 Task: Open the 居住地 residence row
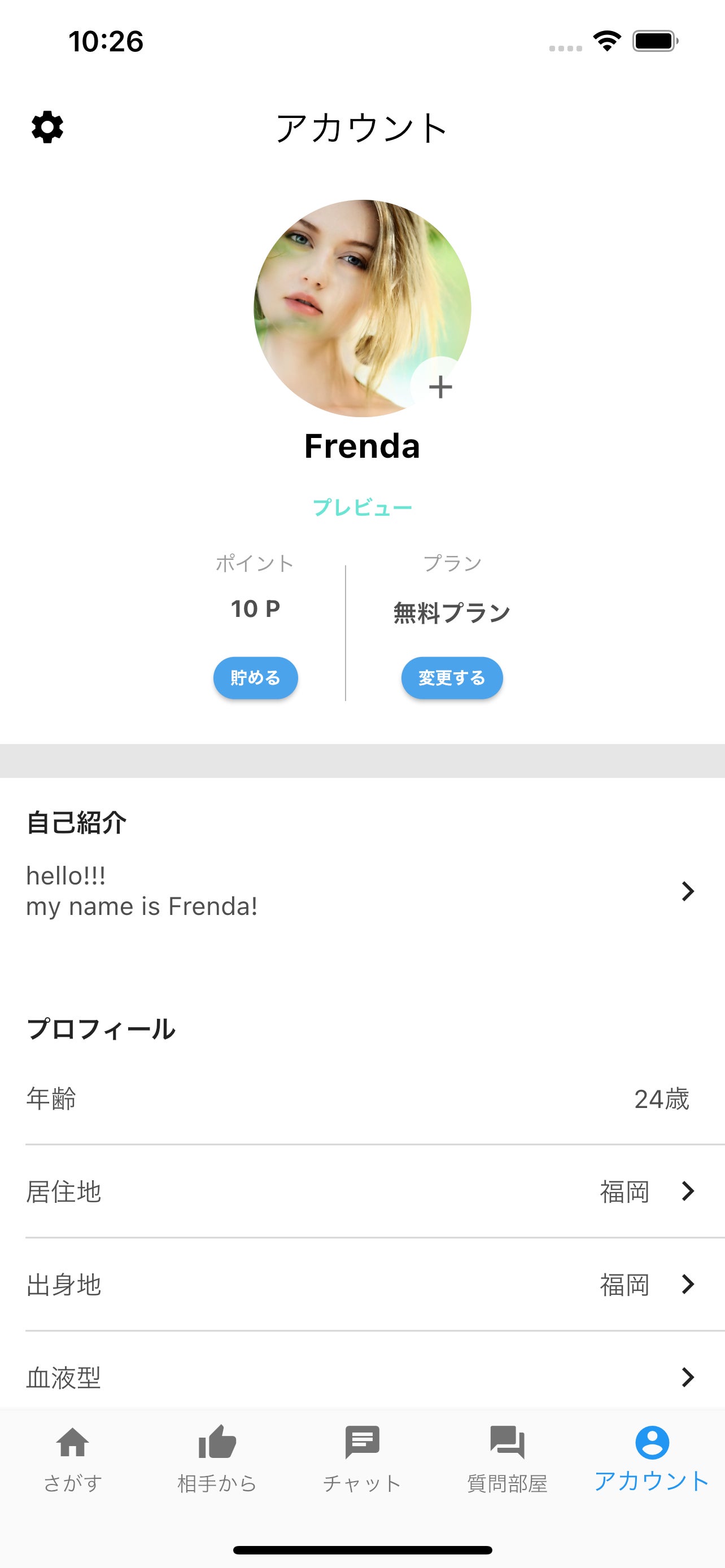click(x=362, y=1191)
